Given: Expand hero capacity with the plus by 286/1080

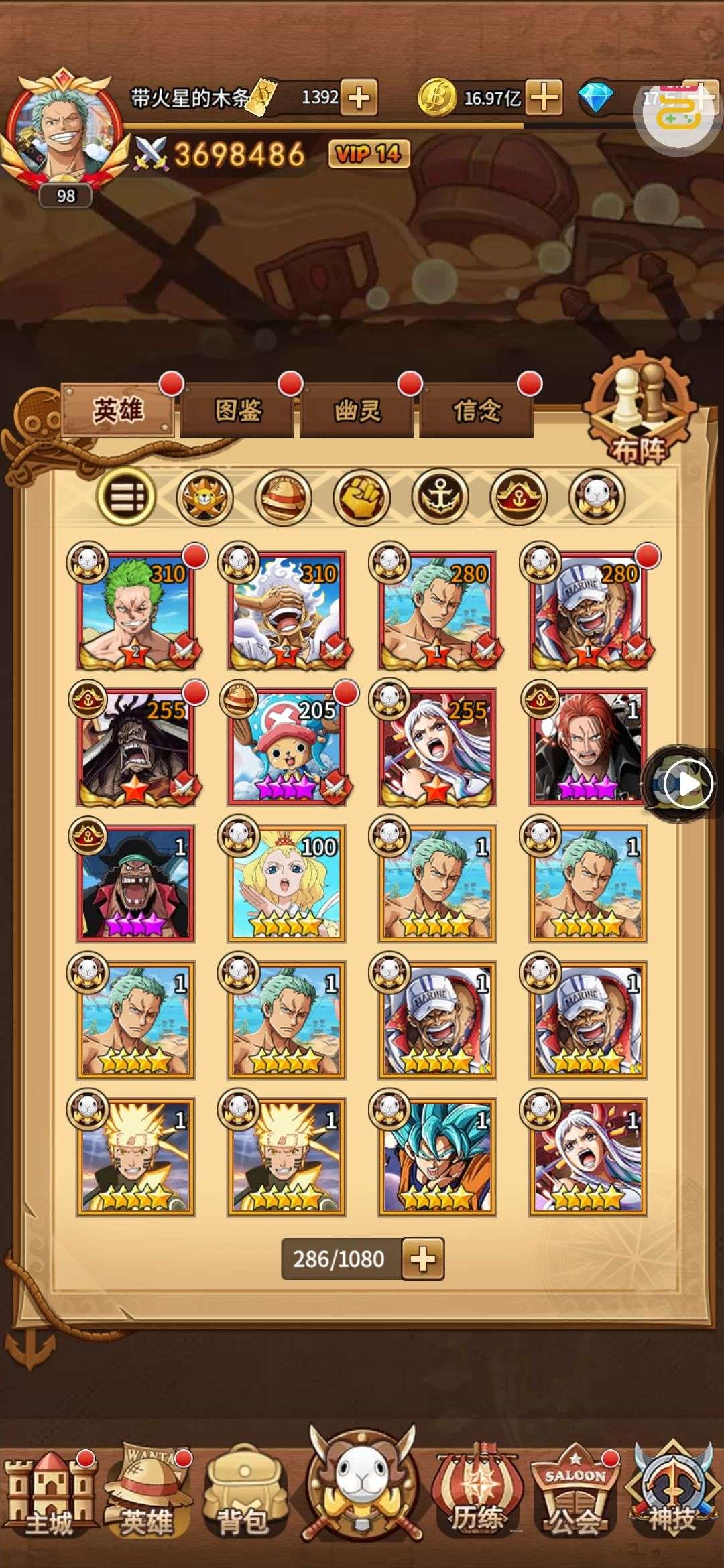Looking at the screenshot, I should pyautogui.click(x=423, y=1259).
